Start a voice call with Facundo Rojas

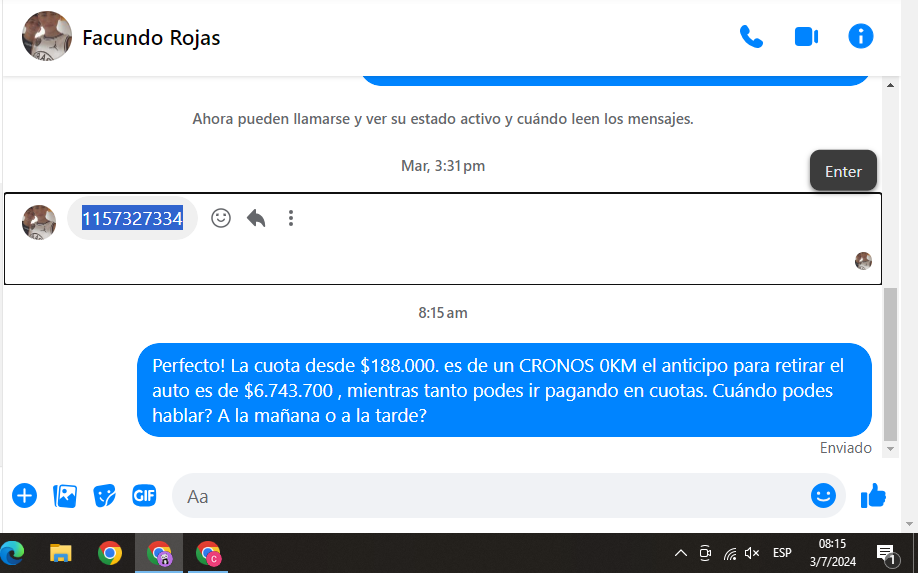[x=751, y=37]
